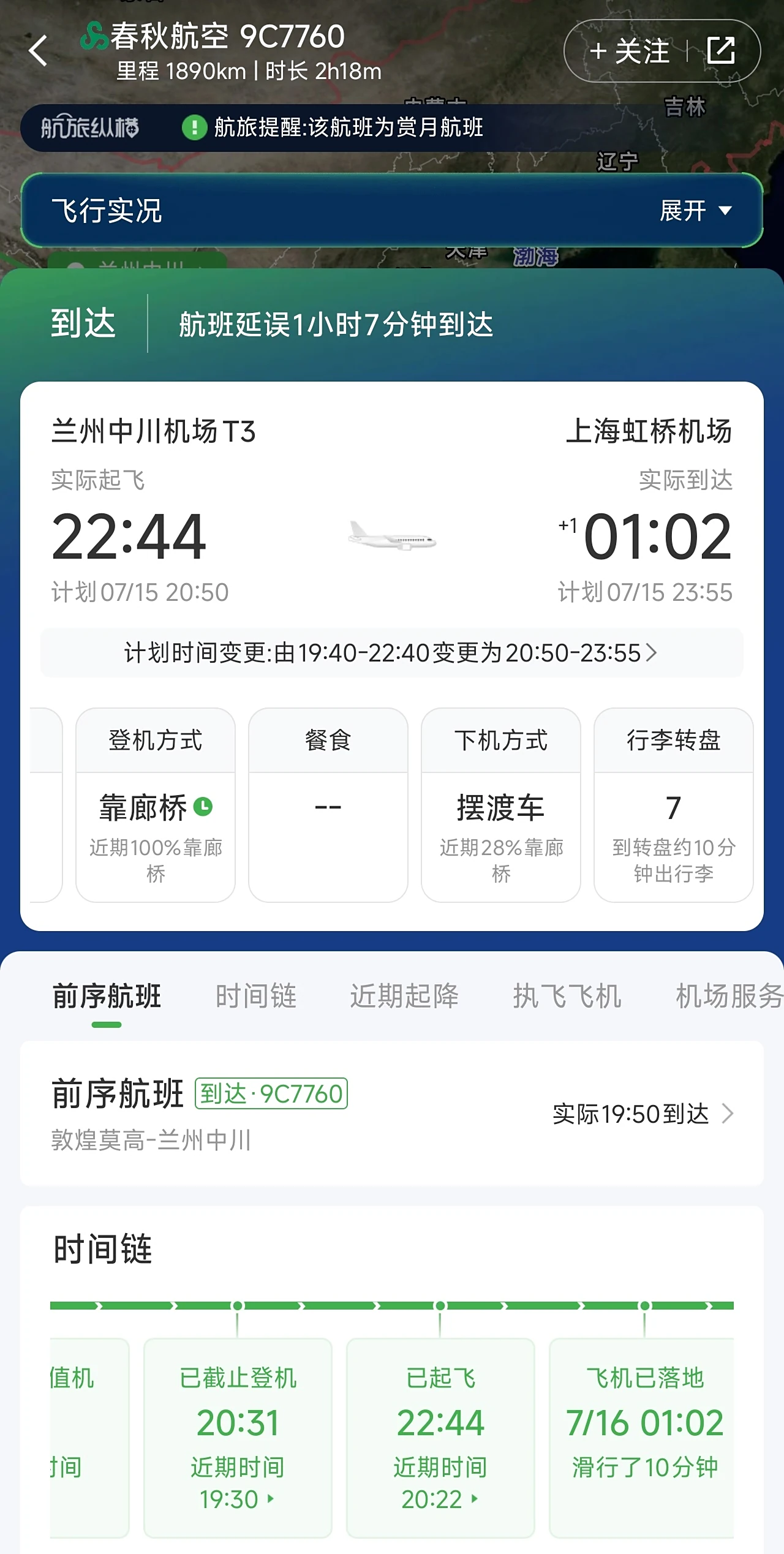Viewport: 784px width, 1554px height.
Task: Open the 计划时间变更 details link
Action: click(391, 653)
